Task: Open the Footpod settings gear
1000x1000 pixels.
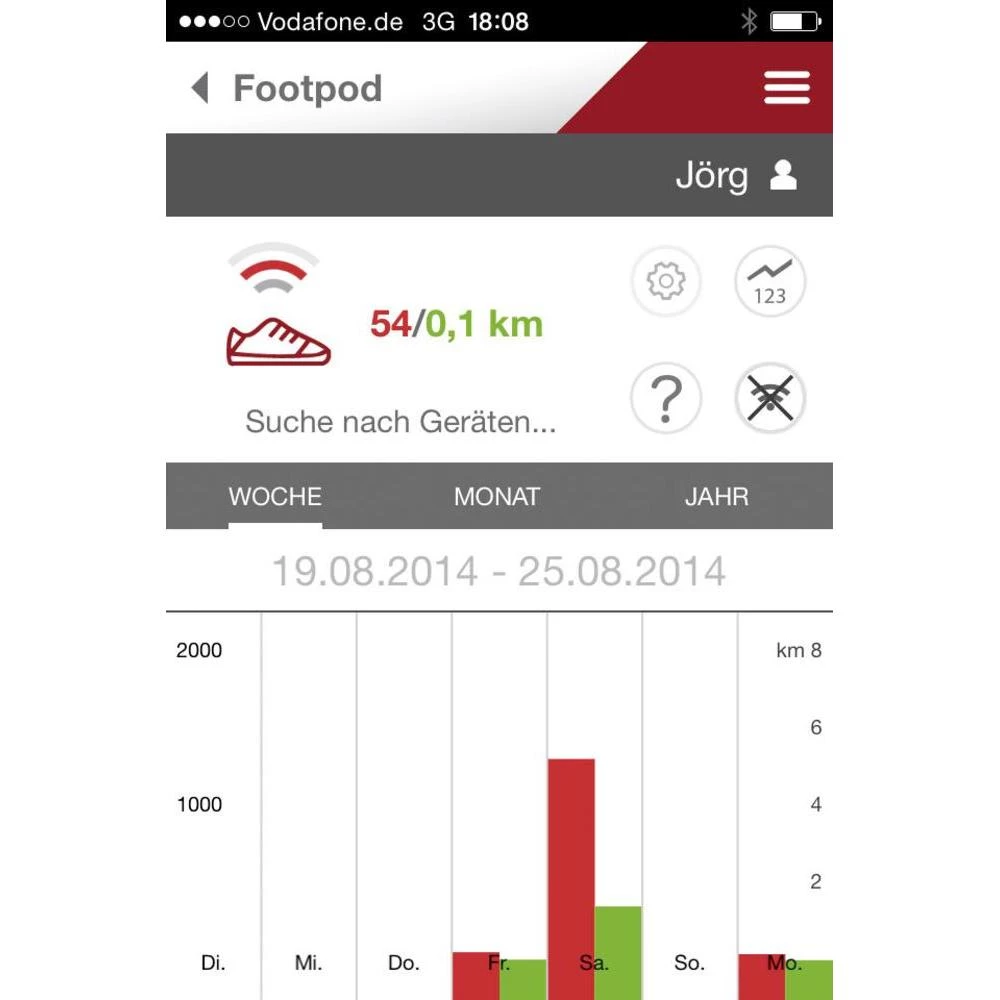Action: tap(666, 282)
